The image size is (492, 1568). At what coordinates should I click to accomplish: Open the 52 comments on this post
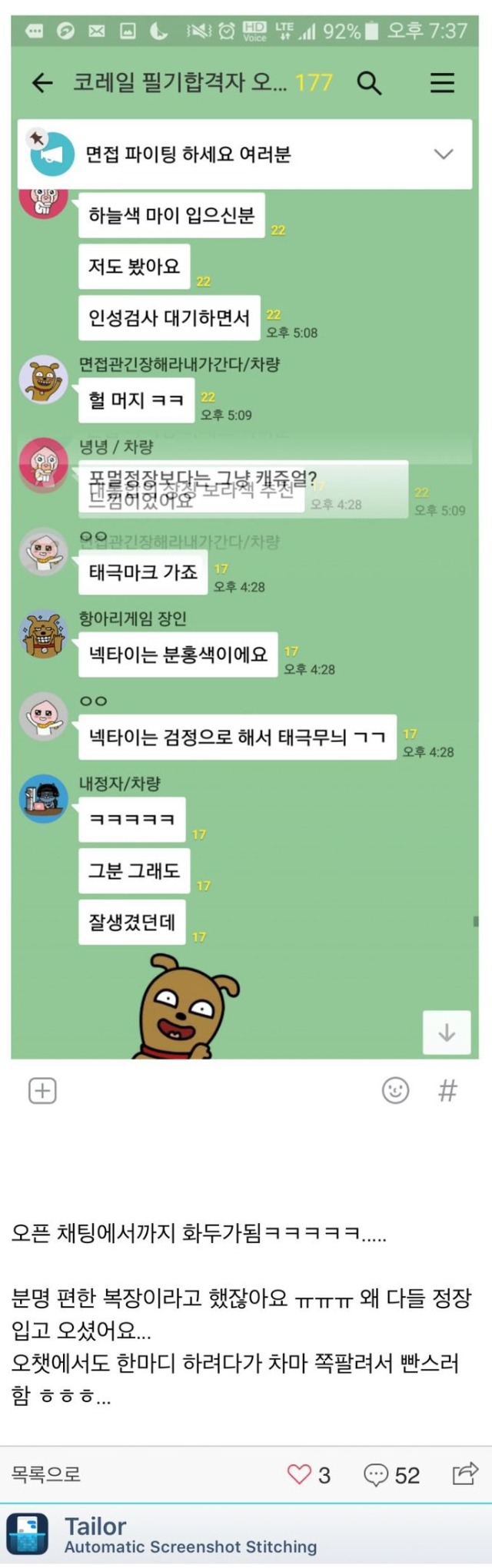tap(391, 1474)
